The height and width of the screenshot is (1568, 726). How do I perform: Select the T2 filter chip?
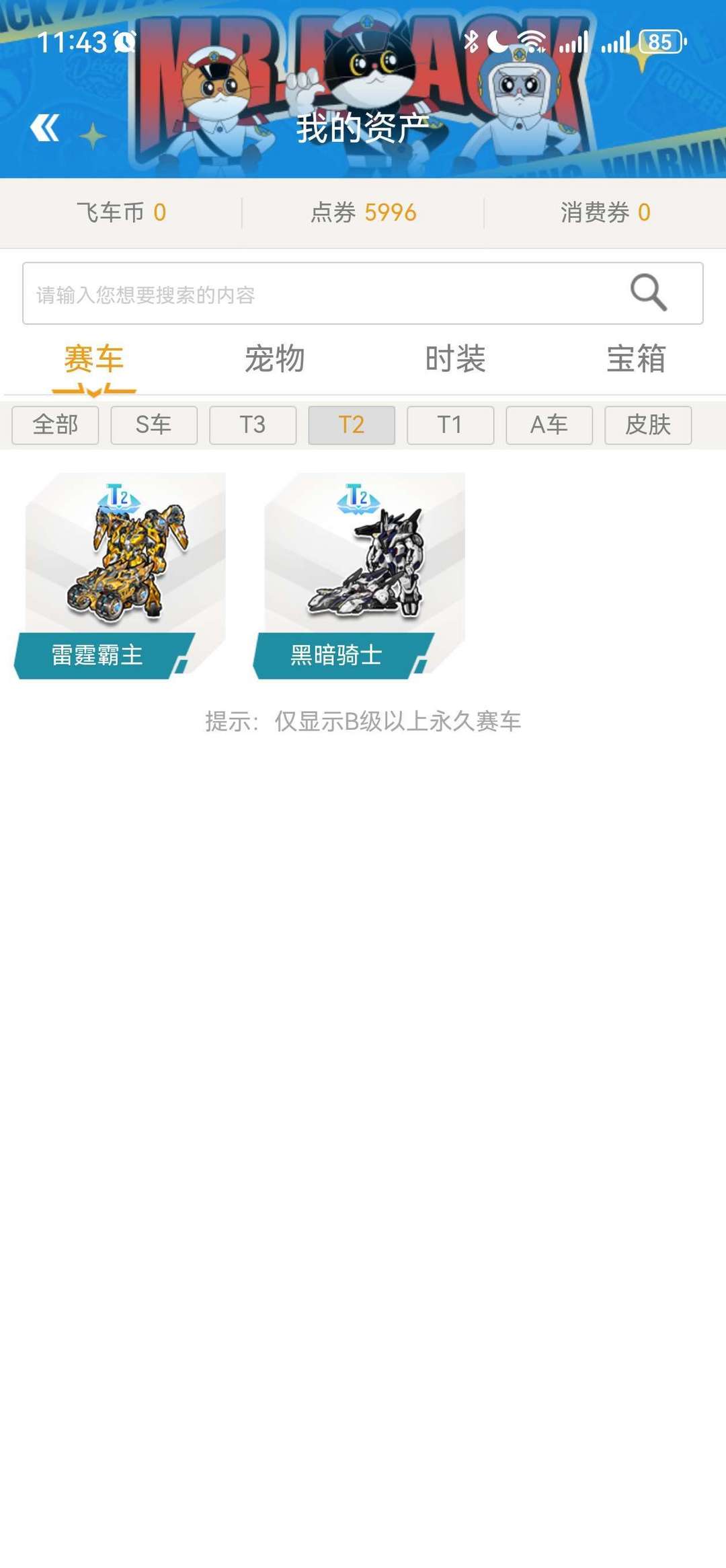coord(352,425)
